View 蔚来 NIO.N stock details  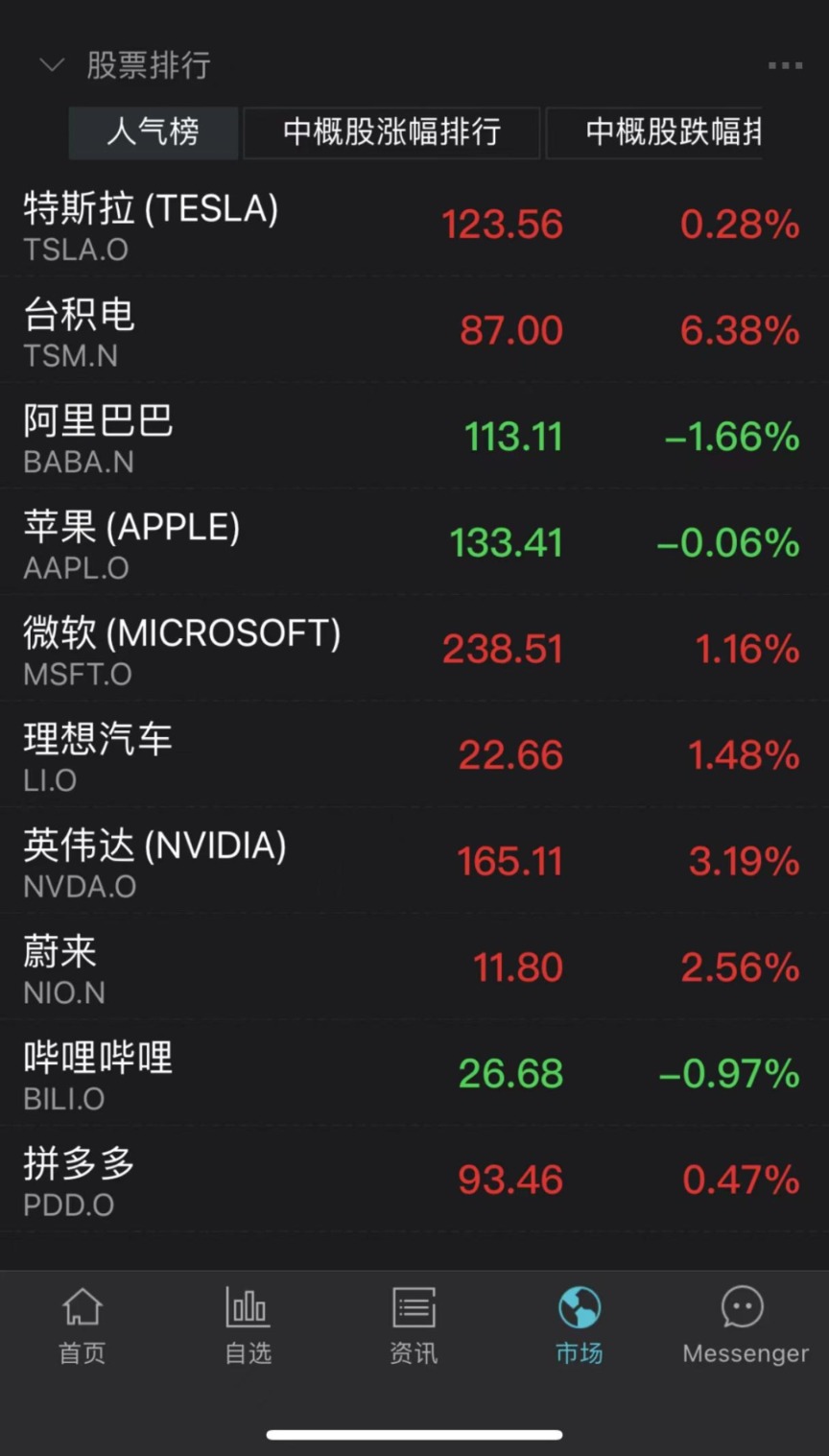[414, 968]
